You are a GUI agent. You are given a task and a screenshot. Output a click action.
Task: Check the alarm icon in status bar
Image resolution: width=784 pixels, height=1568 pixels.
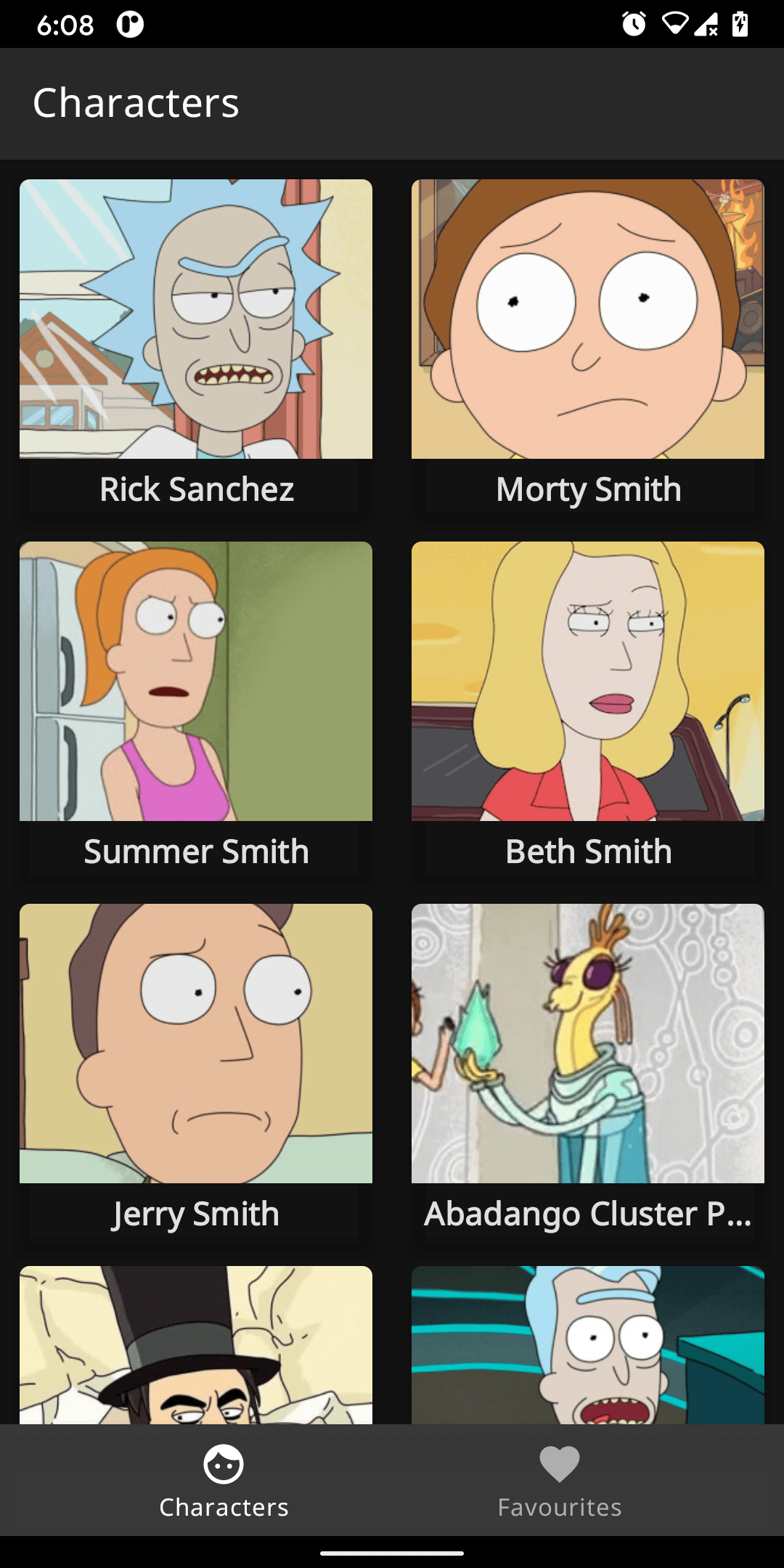click(633, 24)
